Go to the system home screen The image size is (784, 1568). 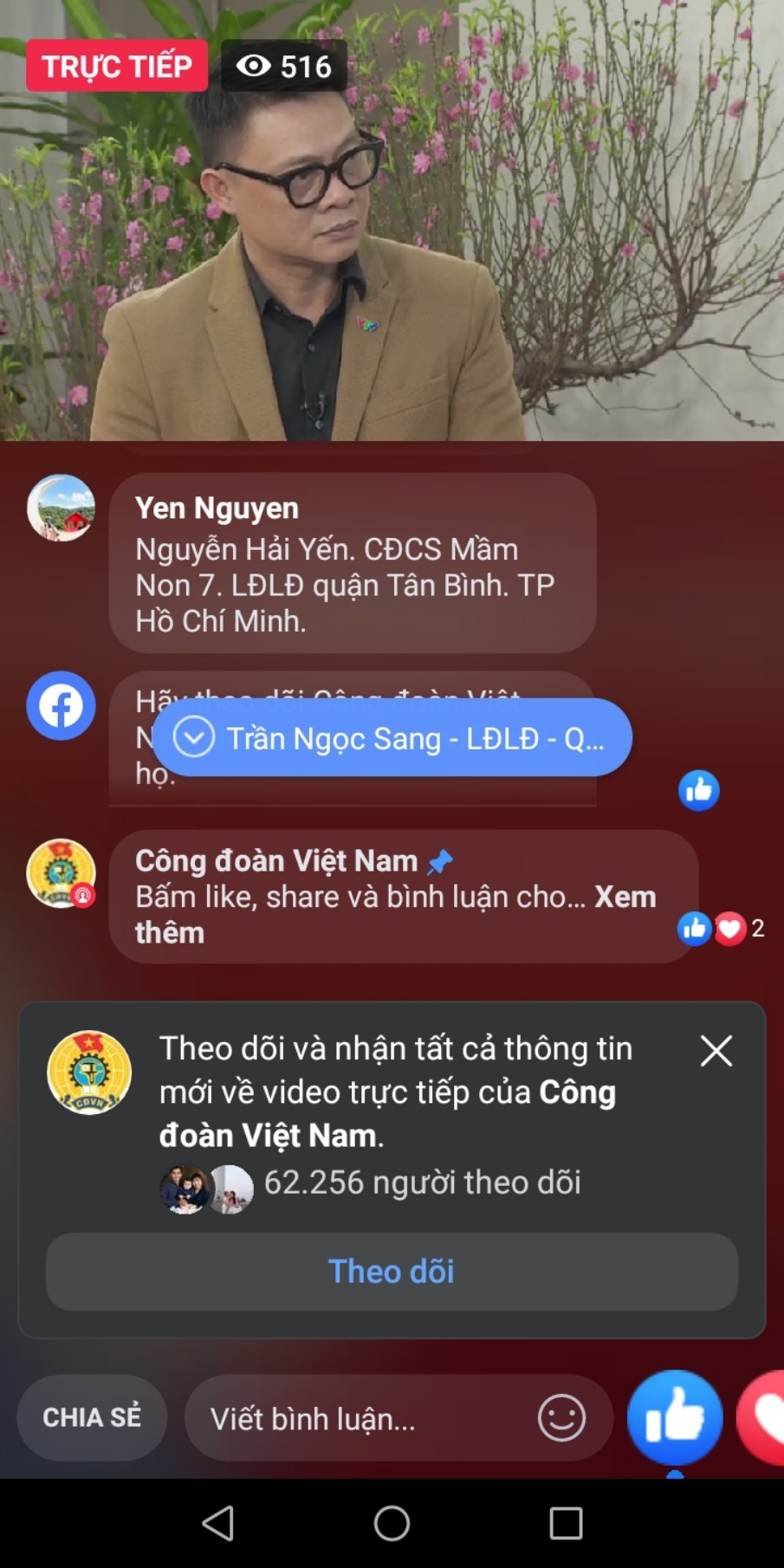point(392,1522)
